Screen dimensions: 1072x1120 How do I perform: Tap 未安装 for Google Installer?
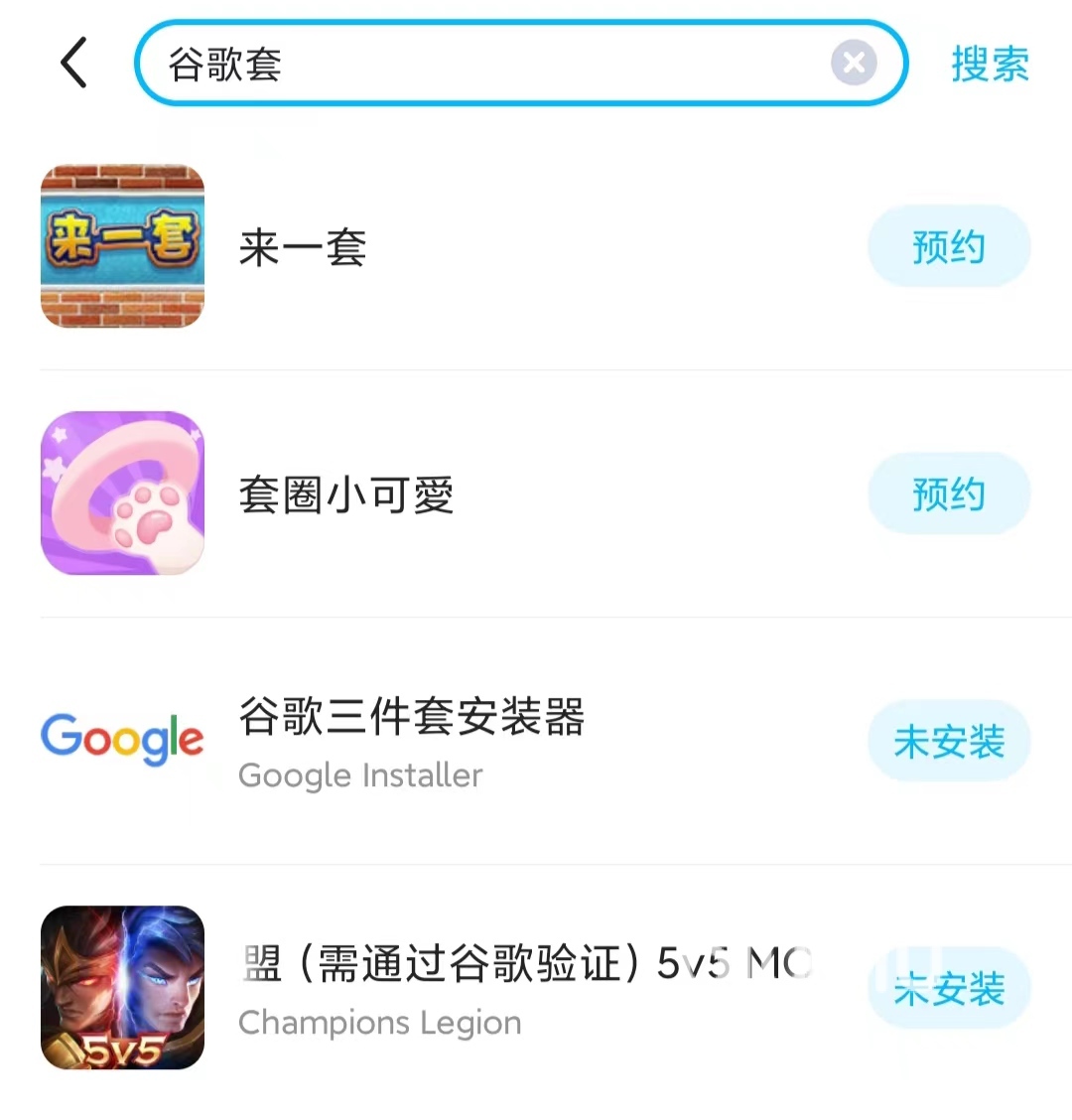[x=949, y=741]
